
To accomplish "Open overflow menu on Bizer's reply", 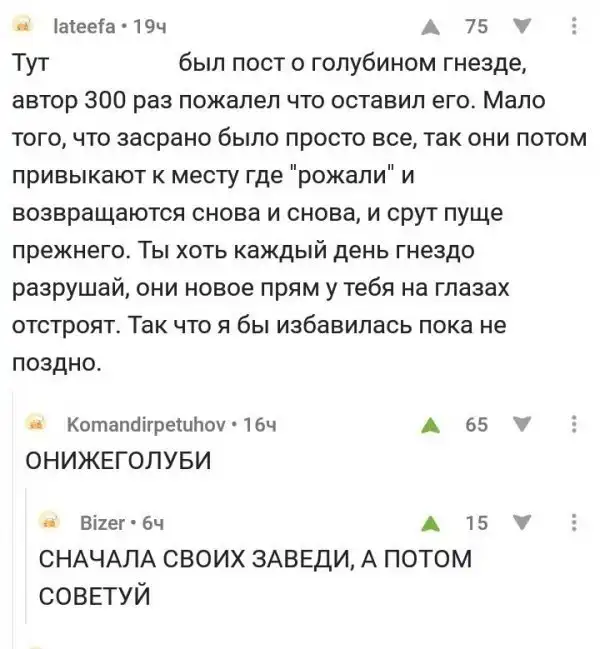I will point(572,522).
